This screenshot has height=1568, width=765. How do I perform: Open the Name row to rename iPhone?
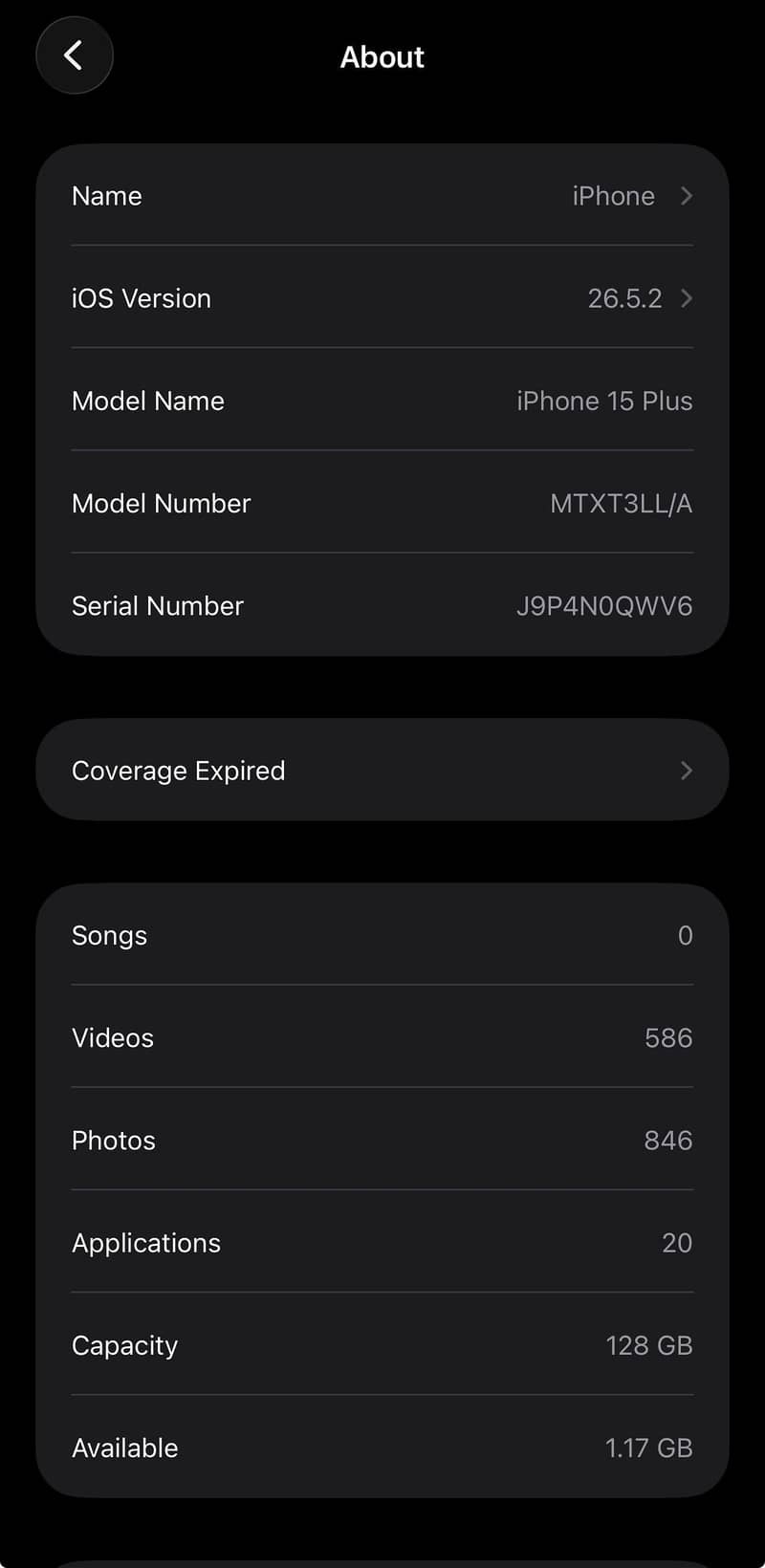382,195
